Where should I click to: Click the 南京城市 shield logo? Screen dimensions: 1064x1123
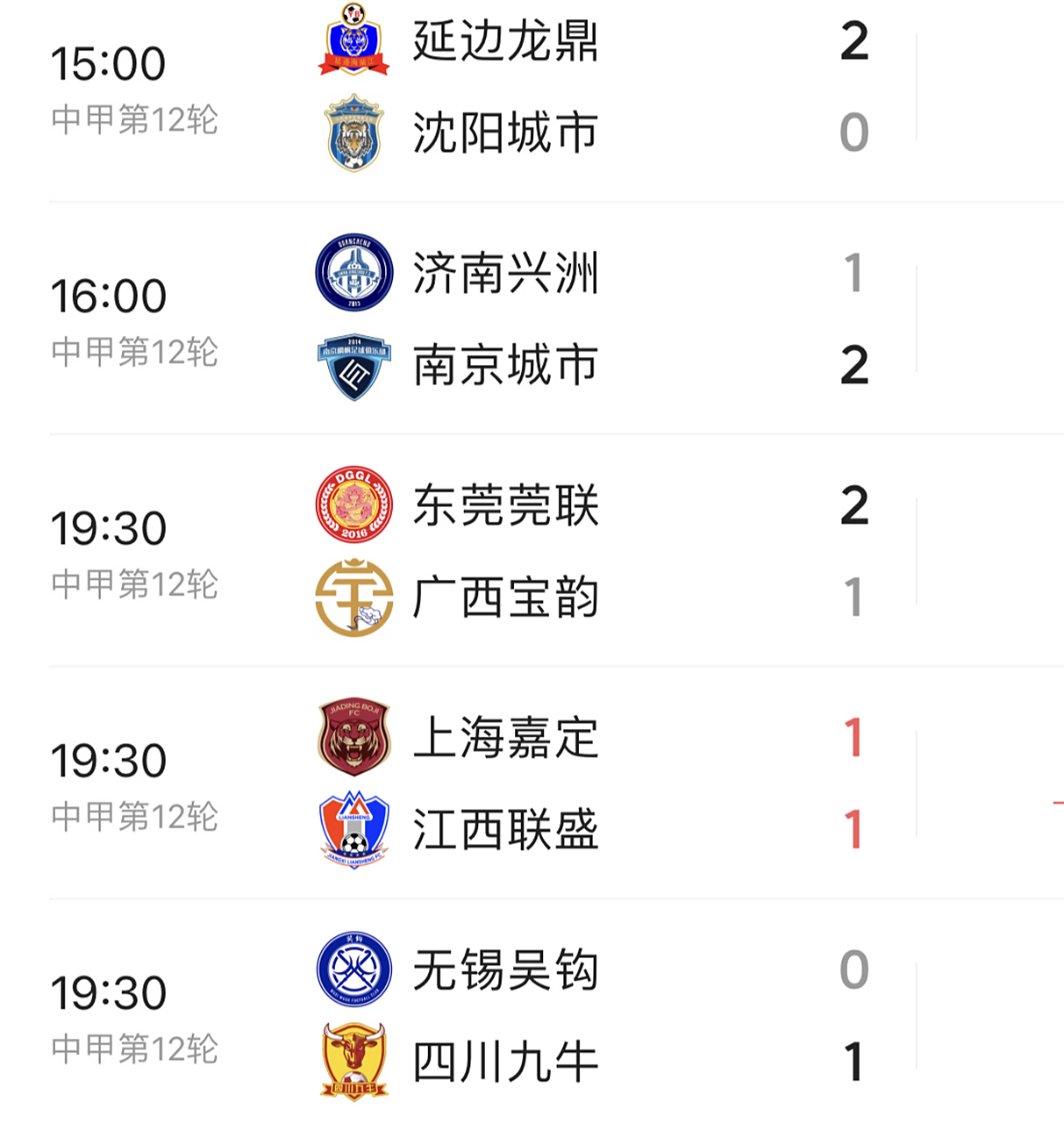pos(353,367)
